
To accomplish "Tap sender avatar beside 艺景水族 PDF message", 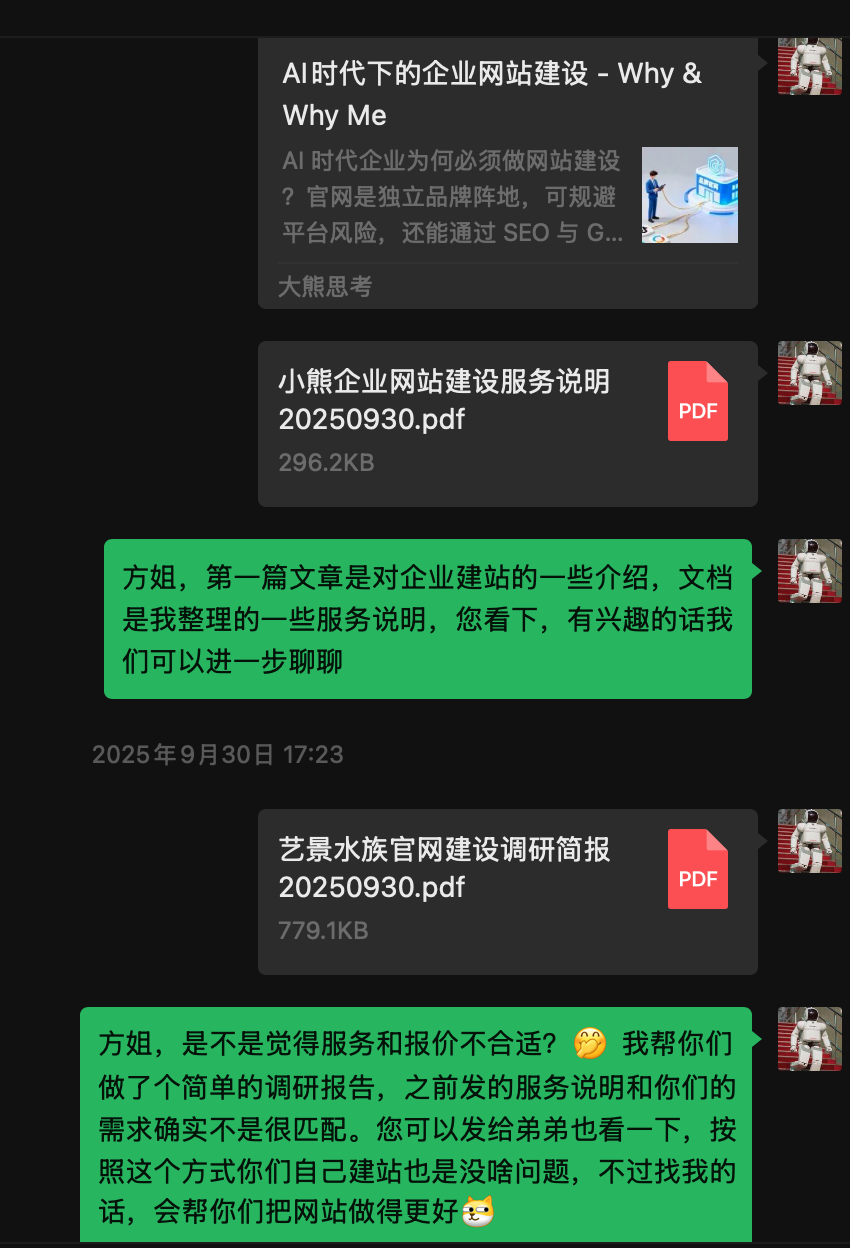I will (x=809, y=841).
